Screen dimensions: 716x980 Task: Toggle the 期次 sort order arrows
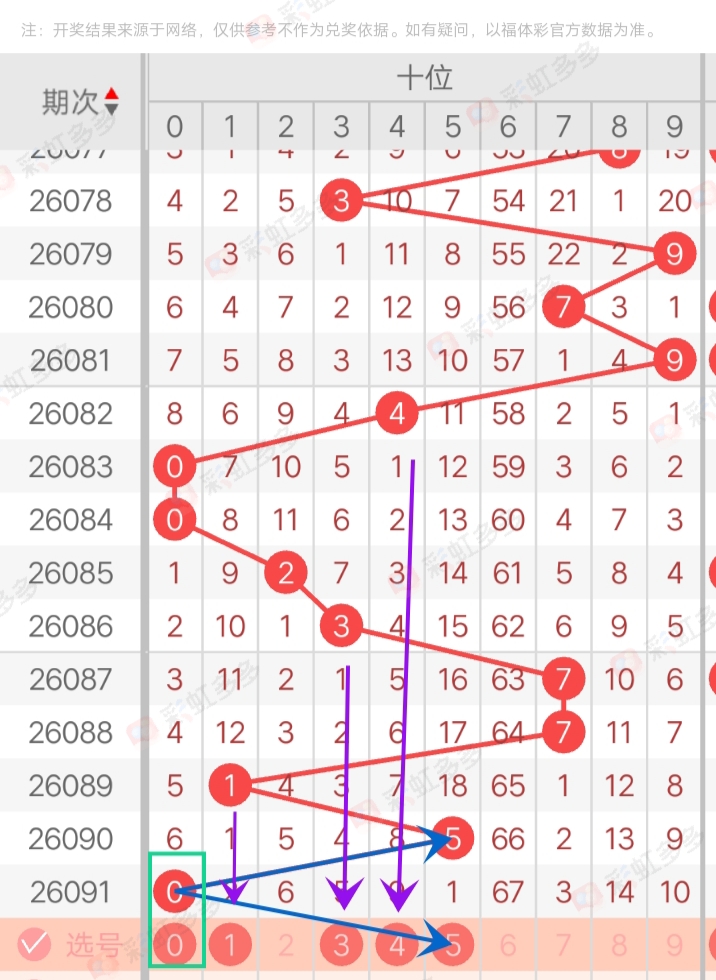(x=111, y=101)
